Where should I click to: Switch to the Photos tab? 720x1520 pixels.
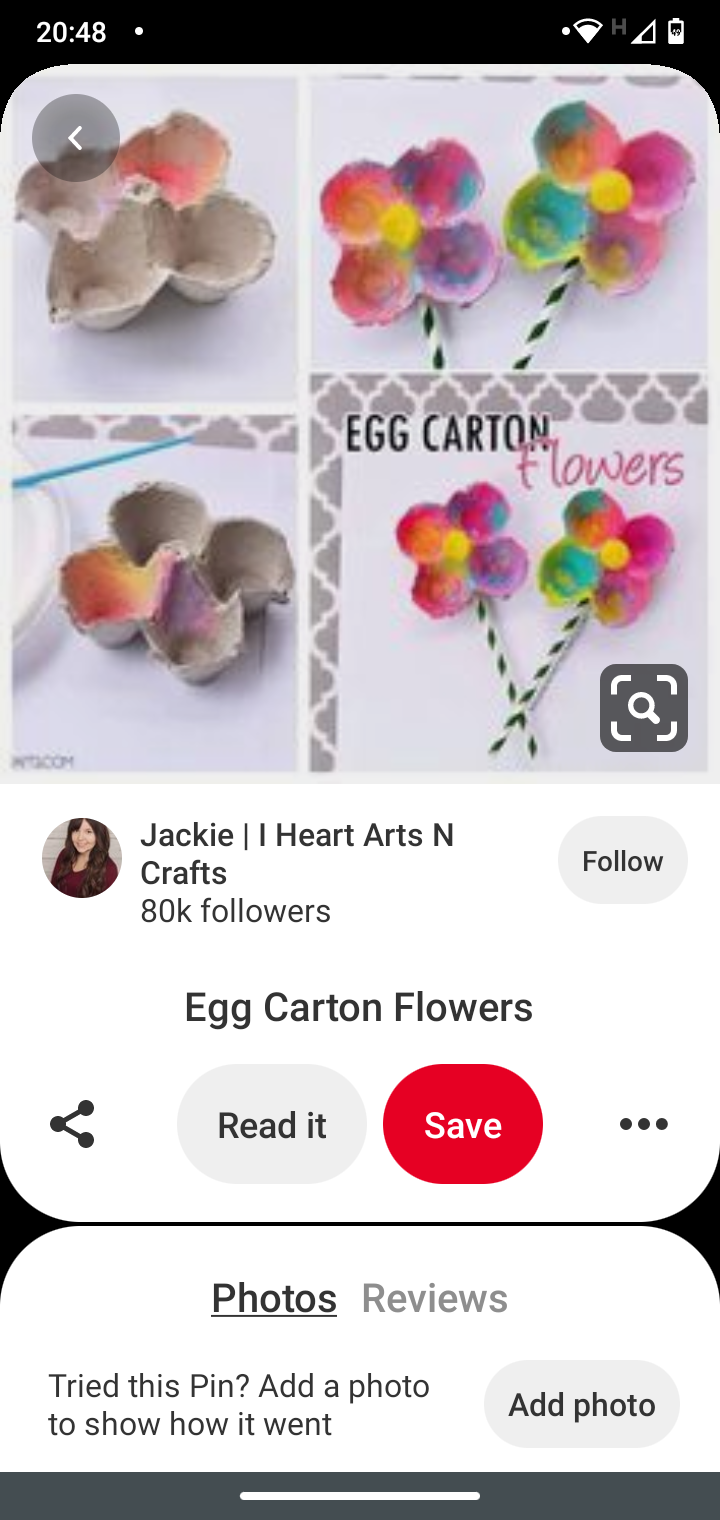pos(274,1298)
